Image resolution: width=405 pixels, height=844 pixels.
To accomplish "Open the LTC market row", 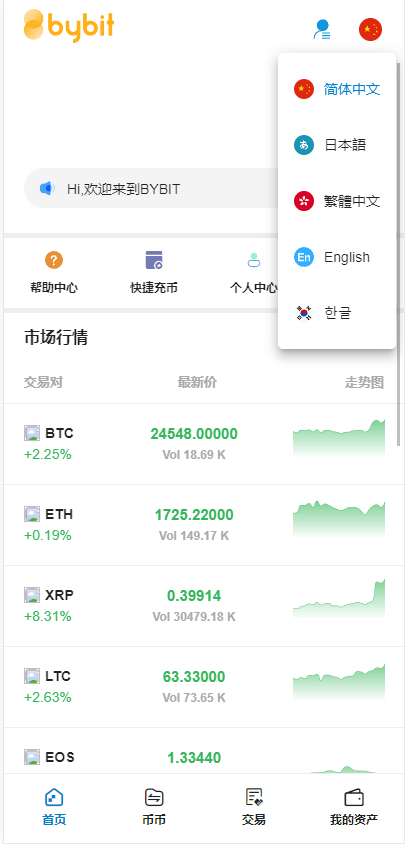I will 202,687.
